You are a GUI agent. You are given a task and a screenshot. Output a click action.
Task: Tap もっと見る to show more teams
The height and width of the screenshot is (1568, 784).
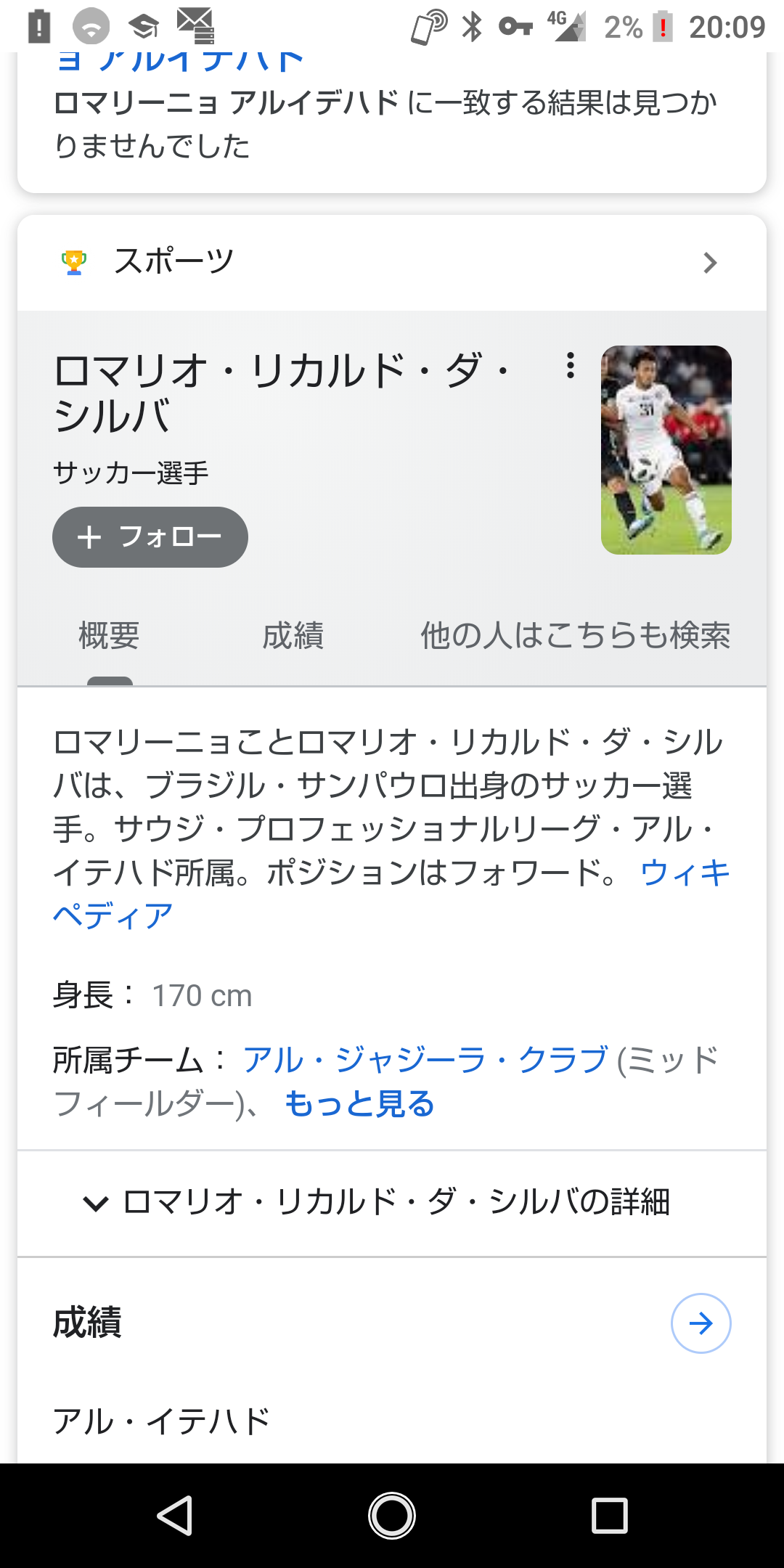(x=359, y=1104)
